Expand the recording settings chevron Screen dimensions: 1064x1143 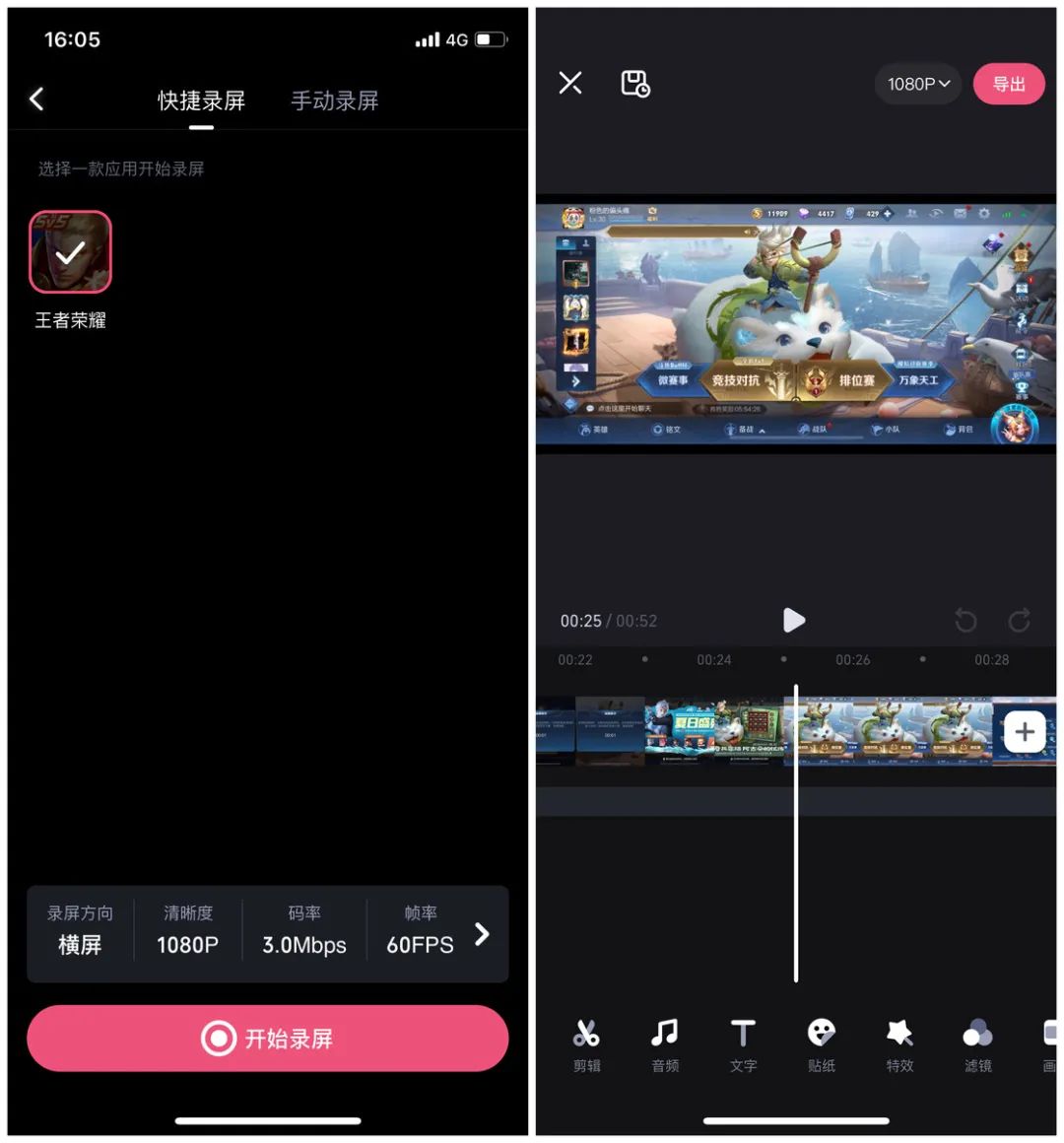[x=482, y=933]
